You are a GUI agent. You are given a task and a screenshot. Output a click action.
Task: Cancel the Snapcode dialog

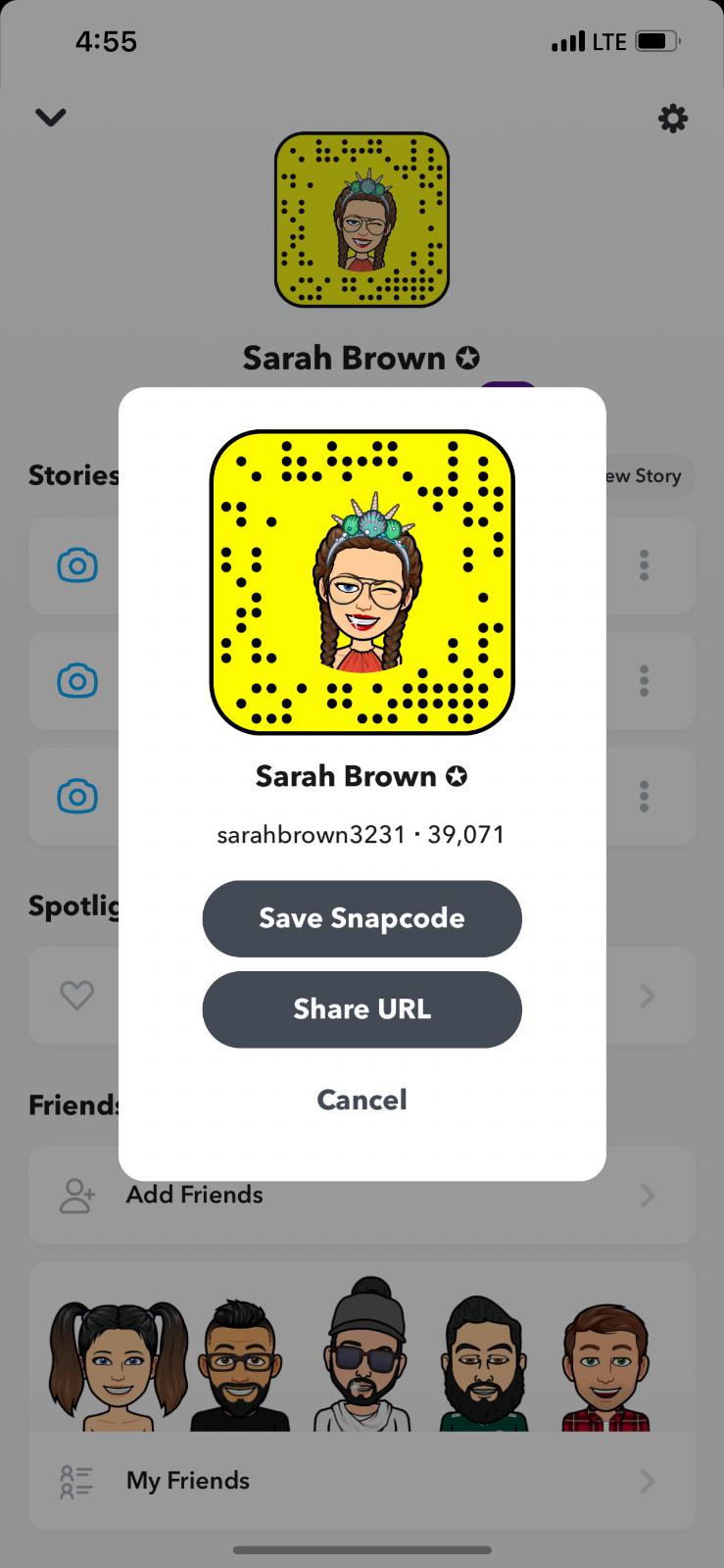[x=362, y=1100]
